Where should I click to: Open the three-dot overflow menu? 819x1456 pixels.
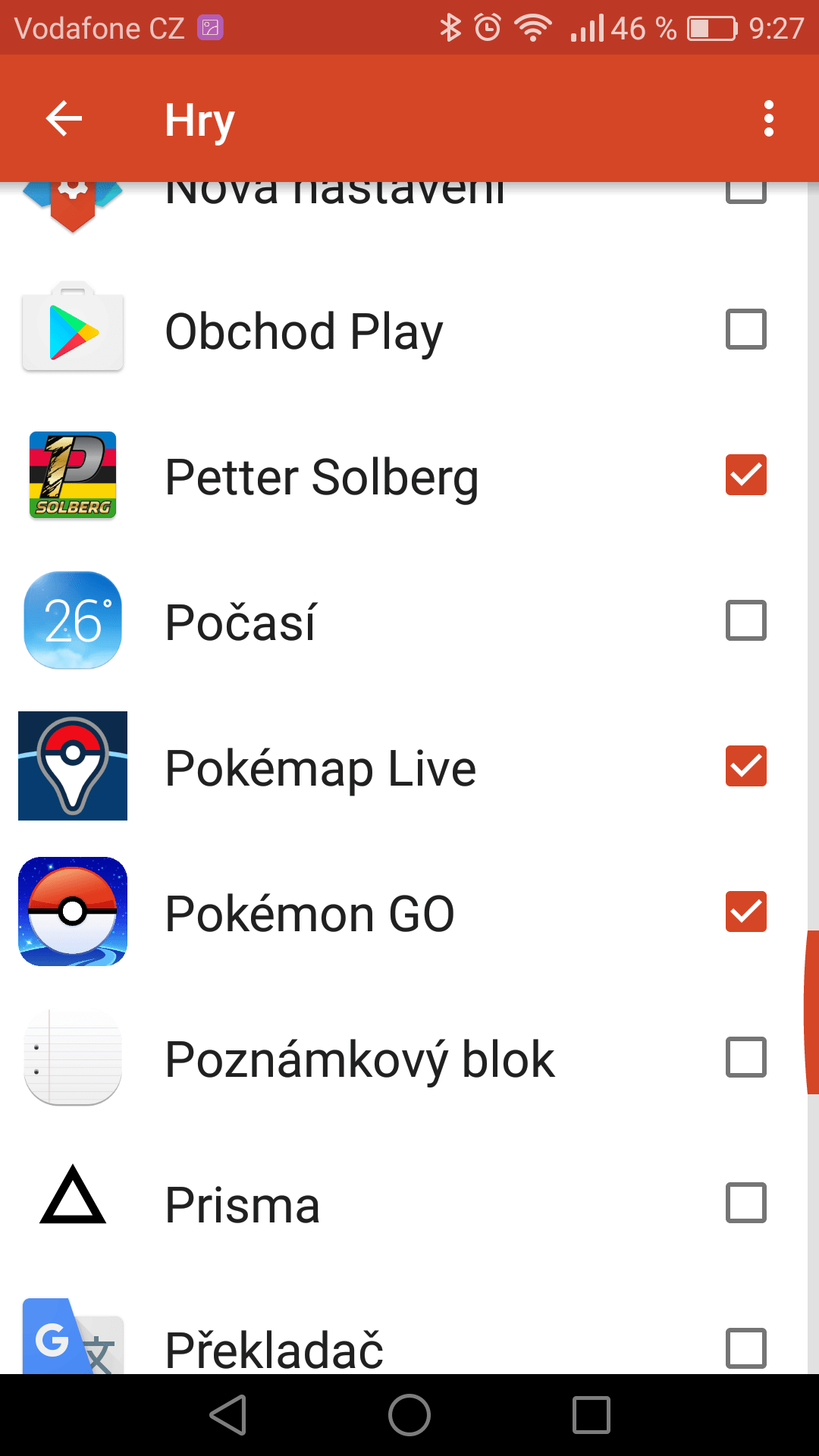point(769,119)
